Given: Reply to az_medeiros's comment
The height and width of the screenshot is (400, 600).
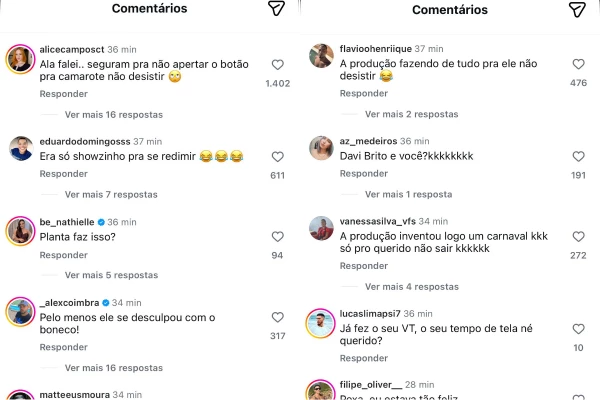Looking at the screenshot, I should pos(363,175).
